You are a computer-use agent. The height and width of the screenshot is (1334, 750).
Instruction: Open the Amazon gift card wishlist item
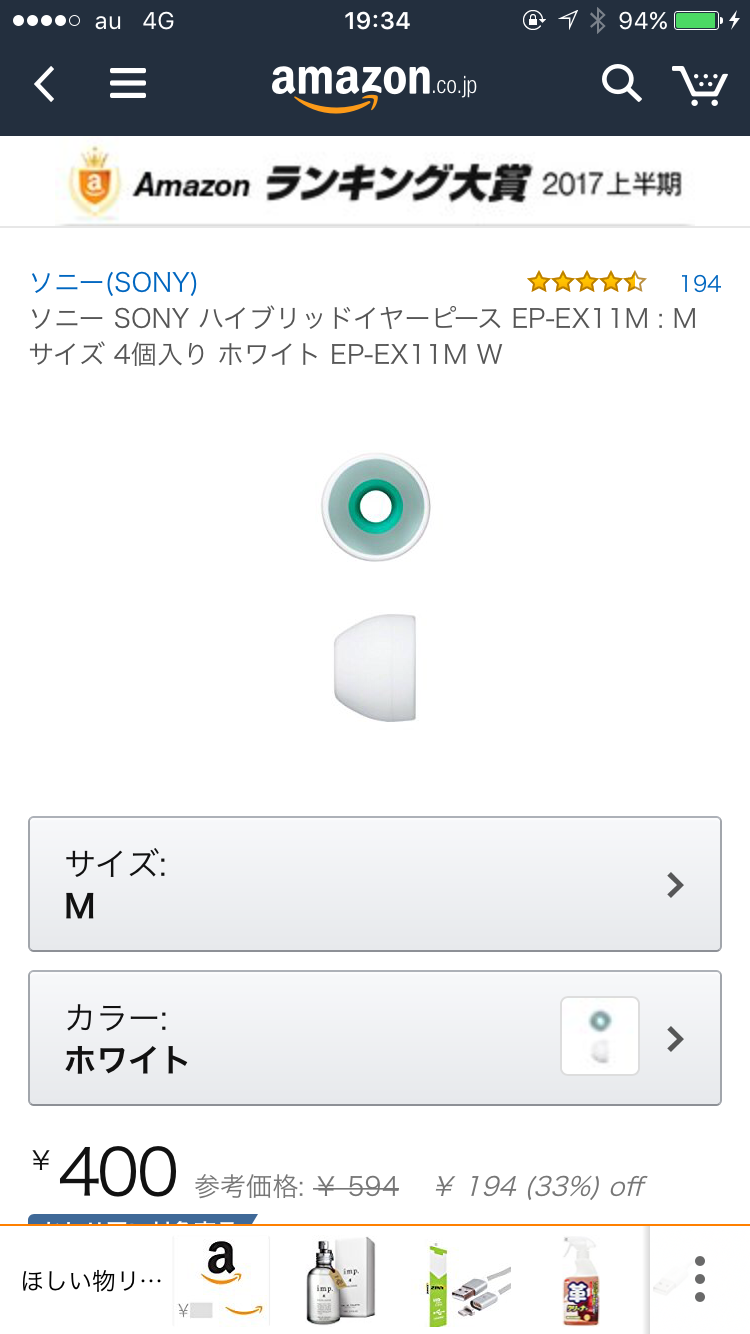point(221,1279)
